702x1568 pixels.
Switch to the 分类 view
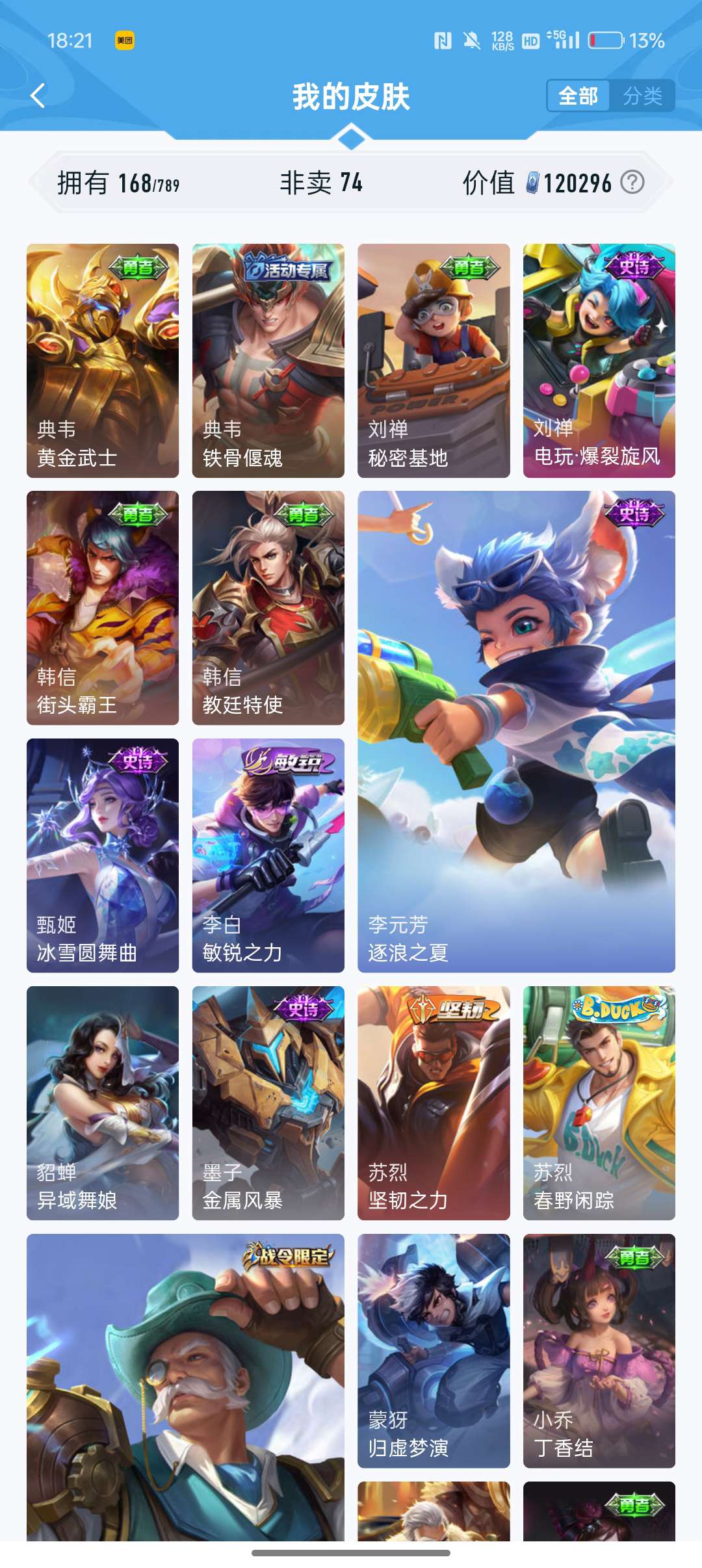642,96
